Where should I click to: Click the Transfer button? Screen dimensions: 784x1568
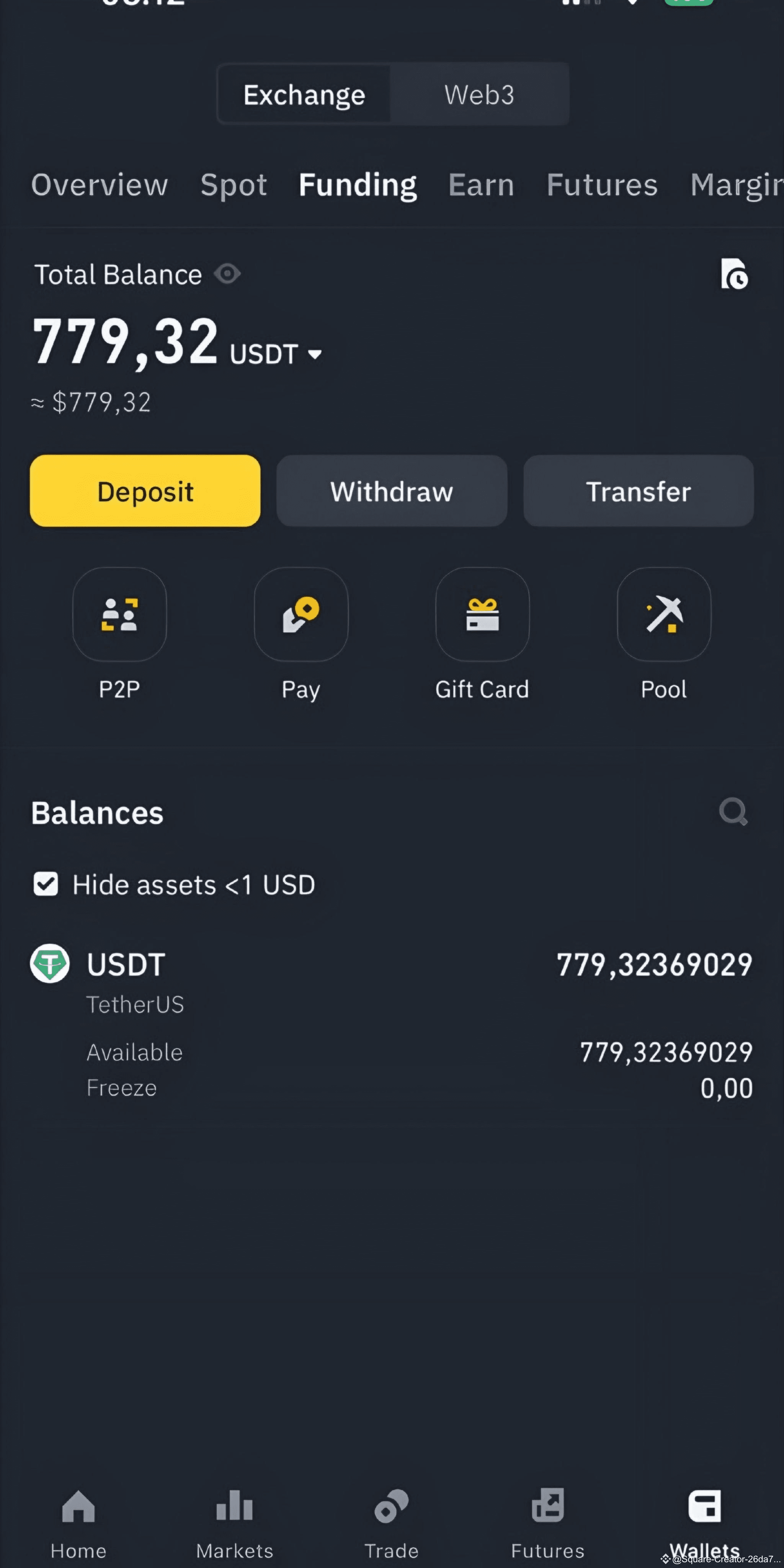[638, 491]
